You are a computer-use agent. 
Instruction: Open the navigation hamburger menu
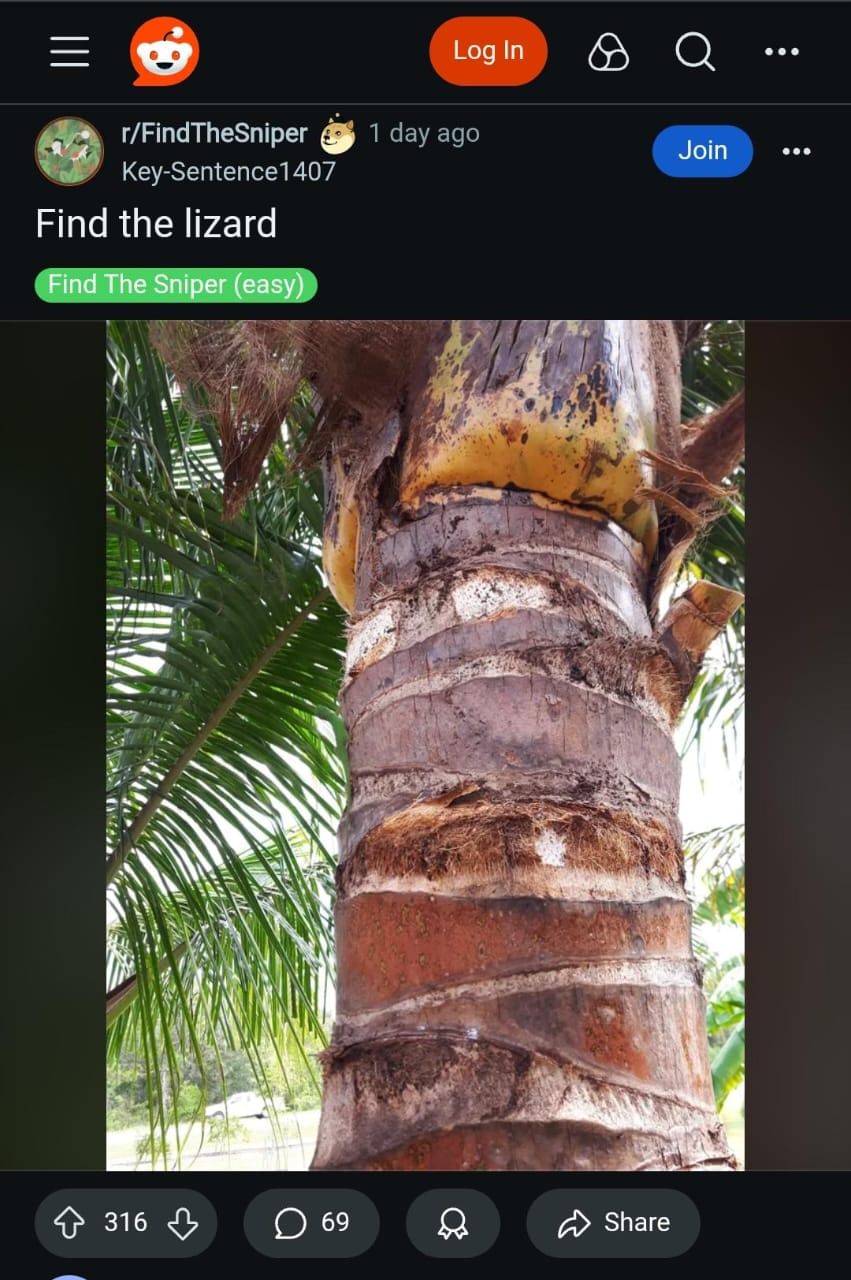(x=68, y=51)
